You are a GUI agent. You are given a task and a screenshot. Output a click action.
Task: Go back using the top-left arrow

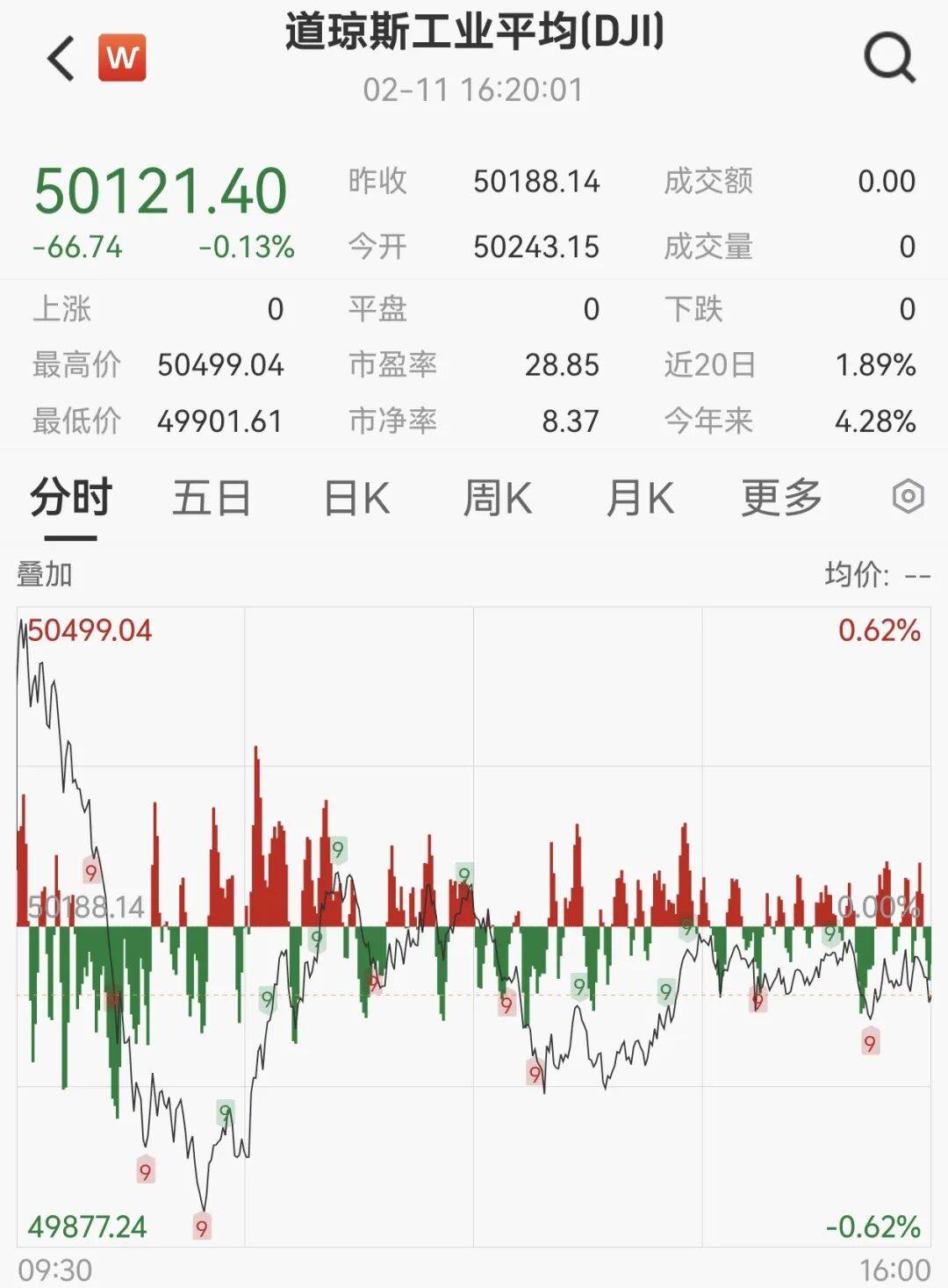[x=61, y=60]
